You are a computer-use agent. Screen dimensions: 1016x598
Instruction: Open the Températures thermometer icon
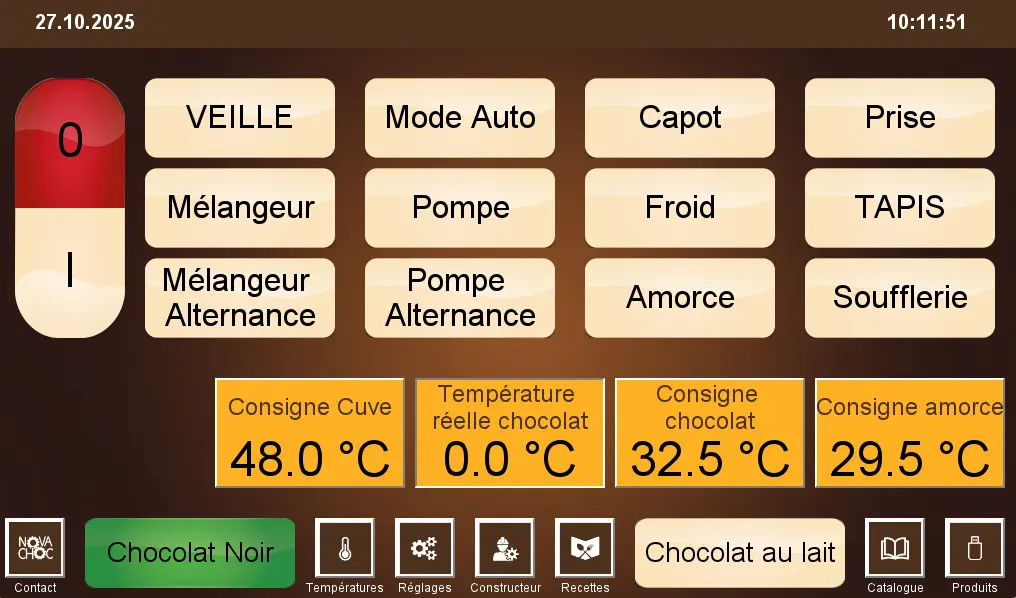coord(345,548)
